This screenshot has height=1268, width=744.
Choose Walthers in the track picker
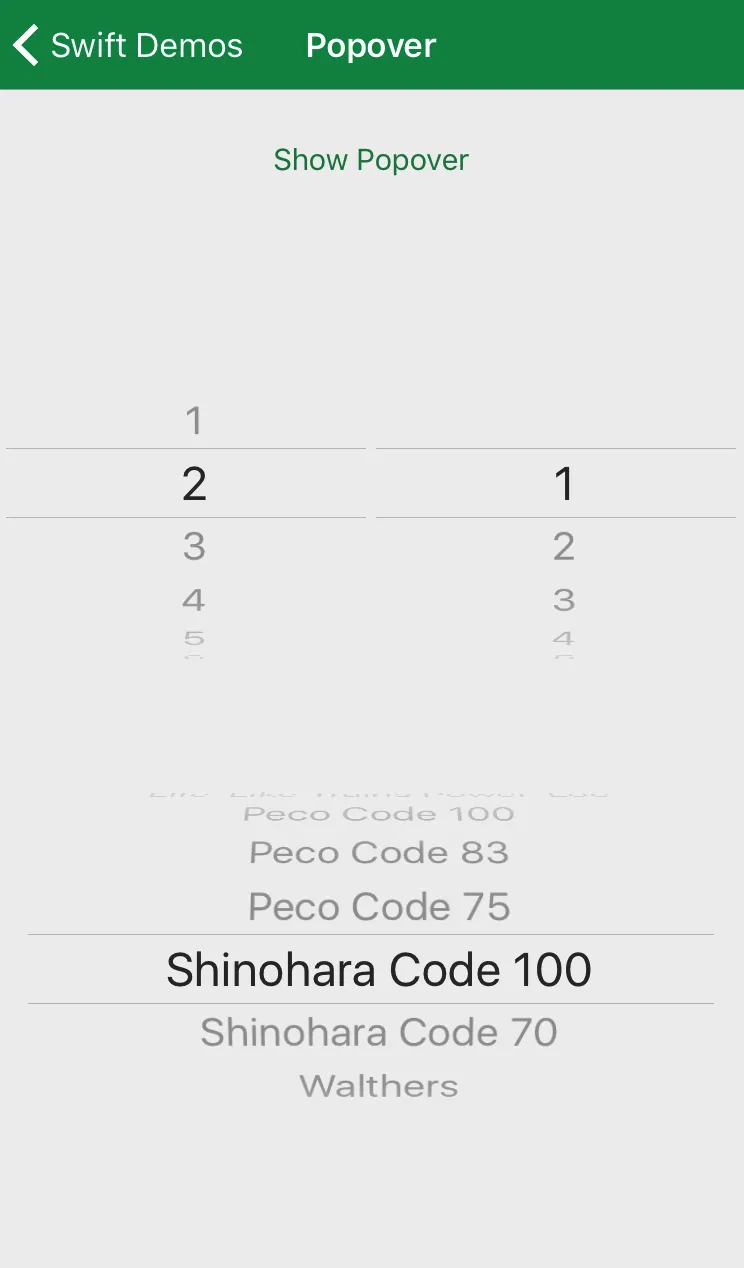click(379, 1086)
